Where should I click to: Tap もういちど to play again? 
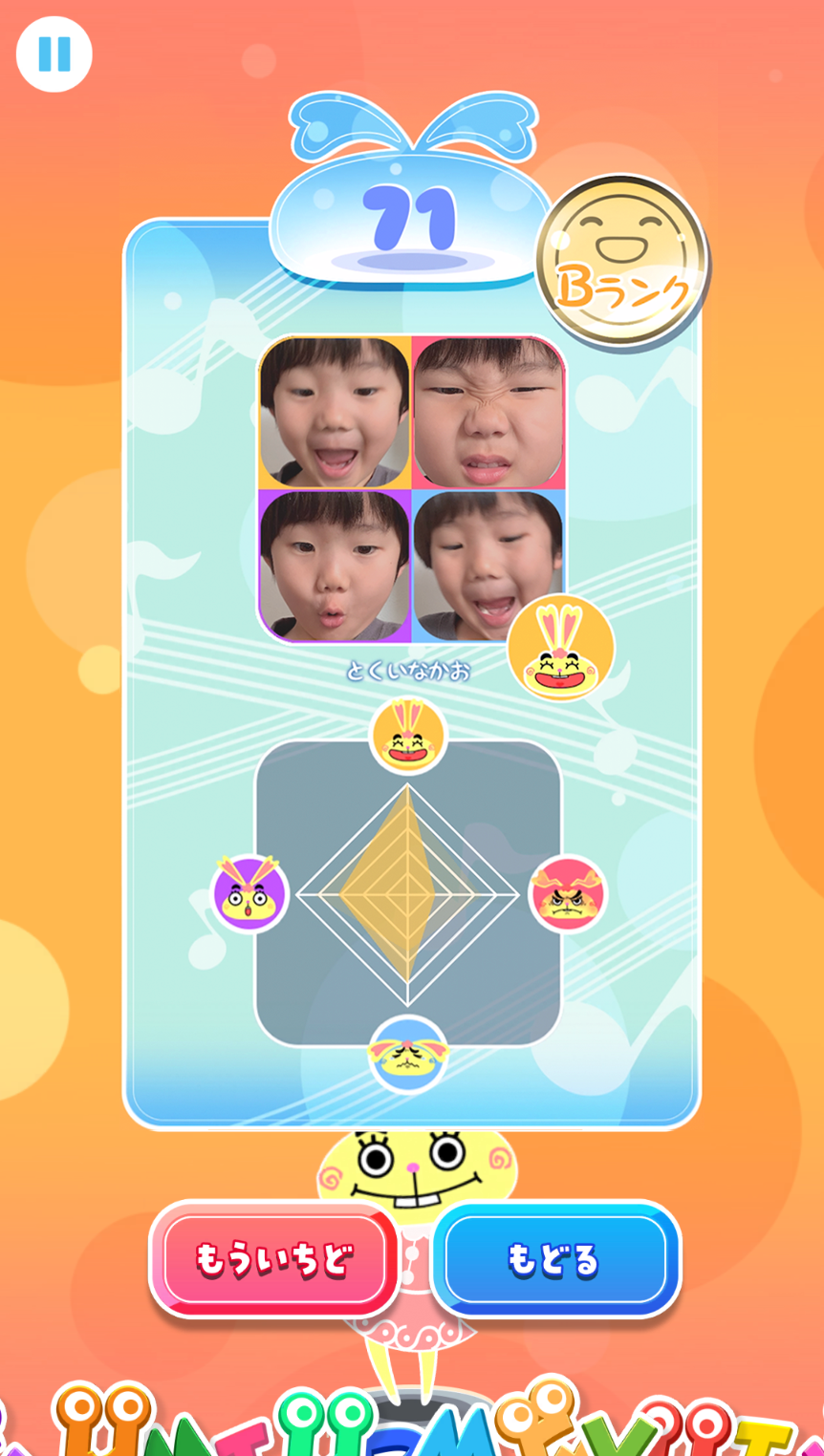274,1259
